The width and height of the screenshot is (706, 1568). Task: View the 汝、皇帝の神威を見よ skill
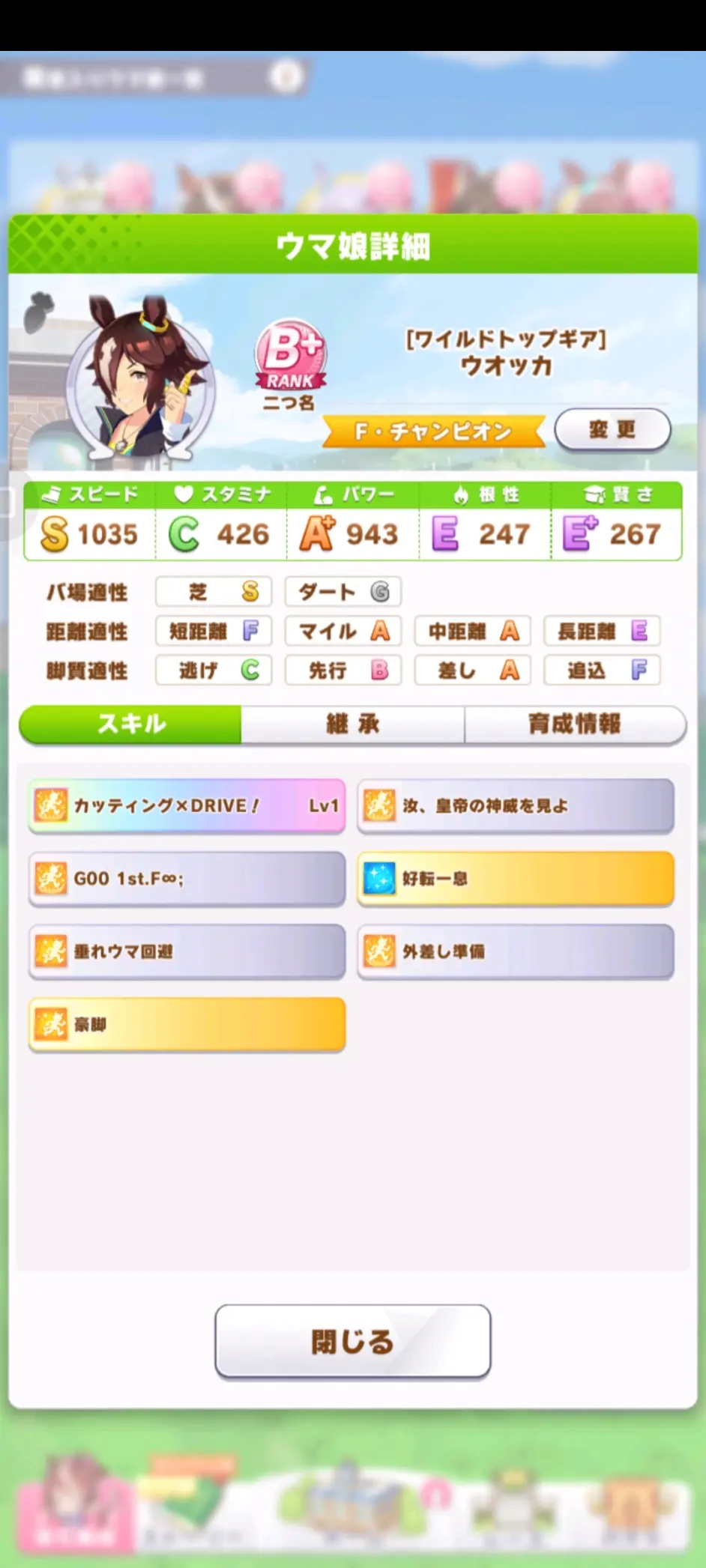click(x=516, y=806)
